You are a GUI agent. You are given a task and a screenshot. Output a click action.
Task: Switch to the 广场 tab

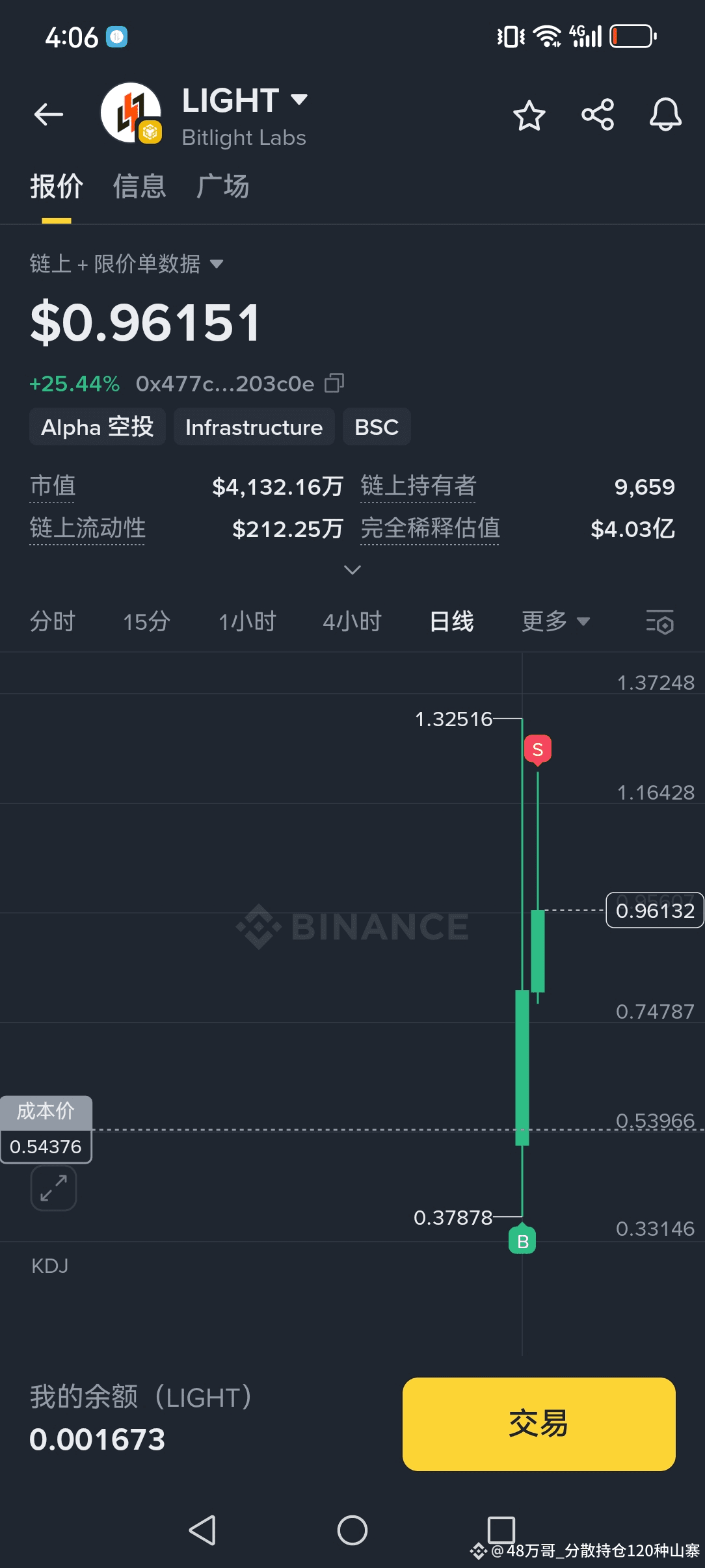pos(222,187)
